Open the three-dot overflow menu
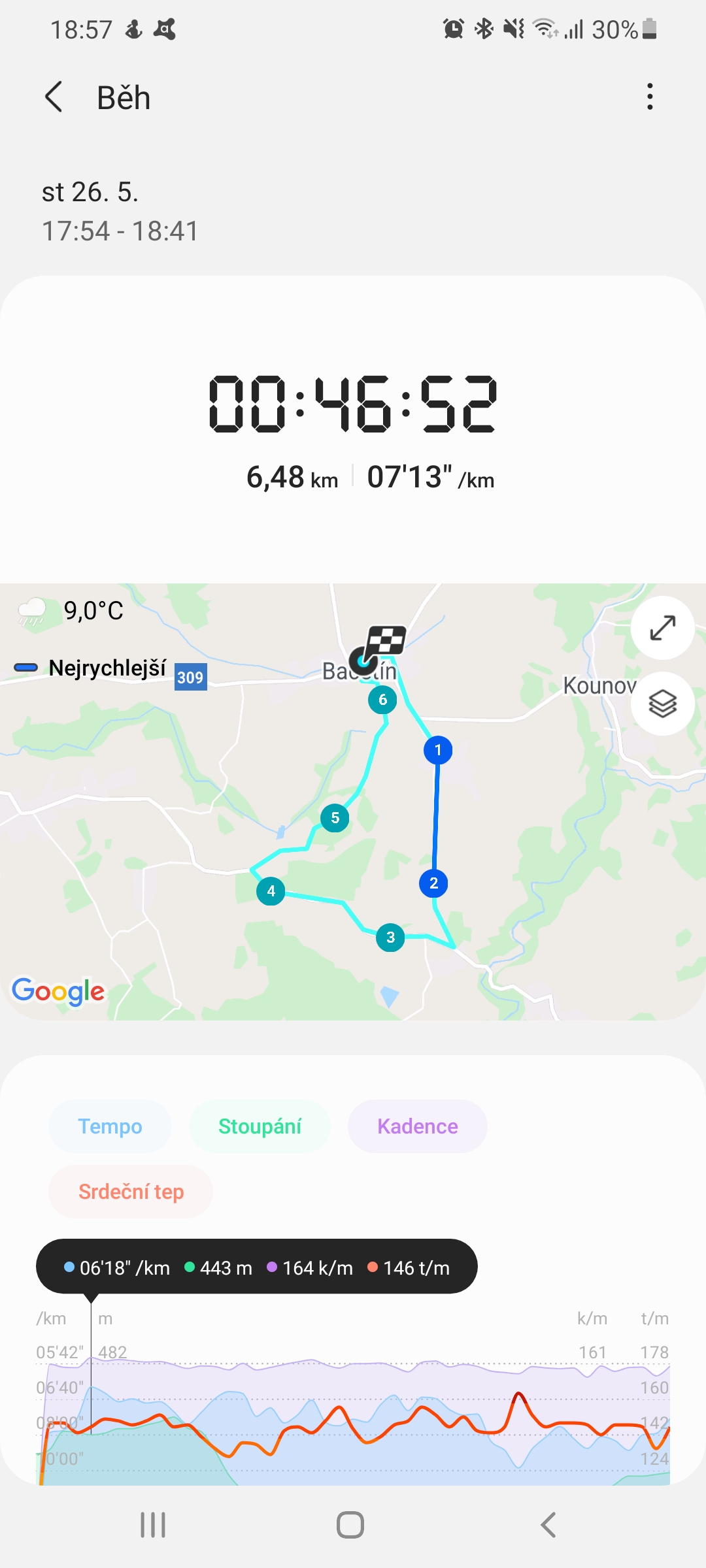Viewport: 706px width, 1568px height. pos(649,97)
